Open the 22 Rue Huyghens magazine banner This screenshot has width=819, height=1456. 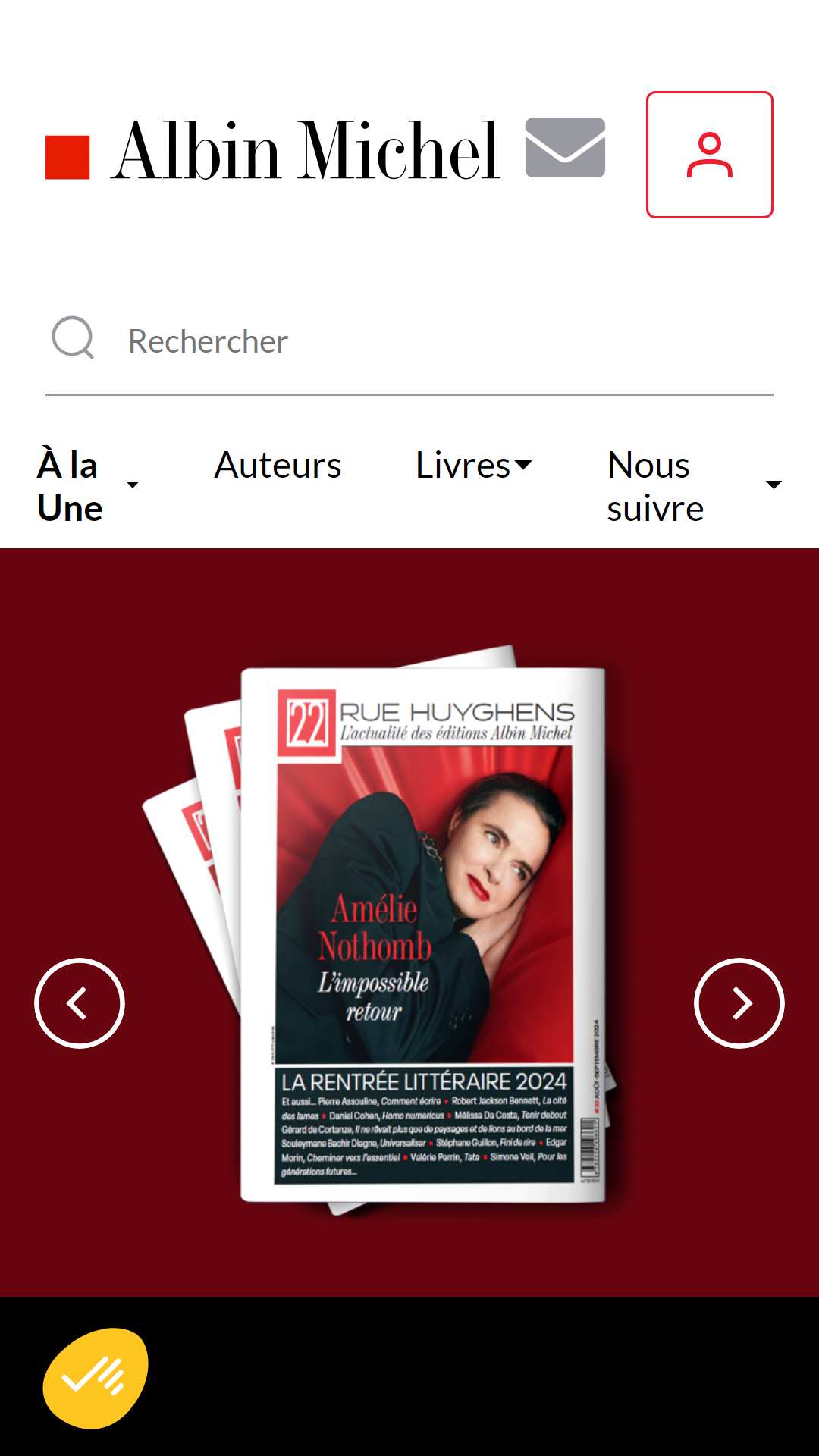coord(409,922)
